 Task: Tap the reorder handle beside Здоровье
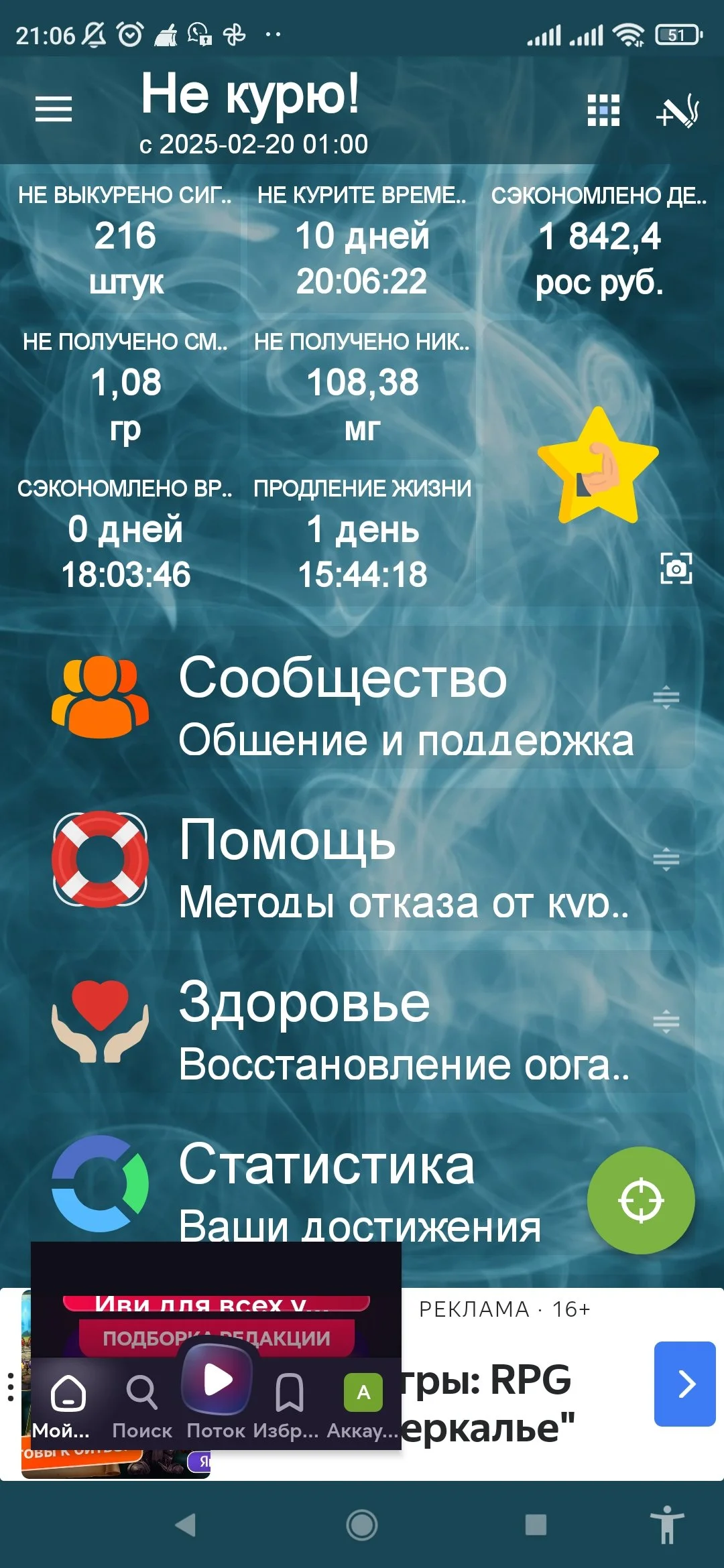[666, 1021]
